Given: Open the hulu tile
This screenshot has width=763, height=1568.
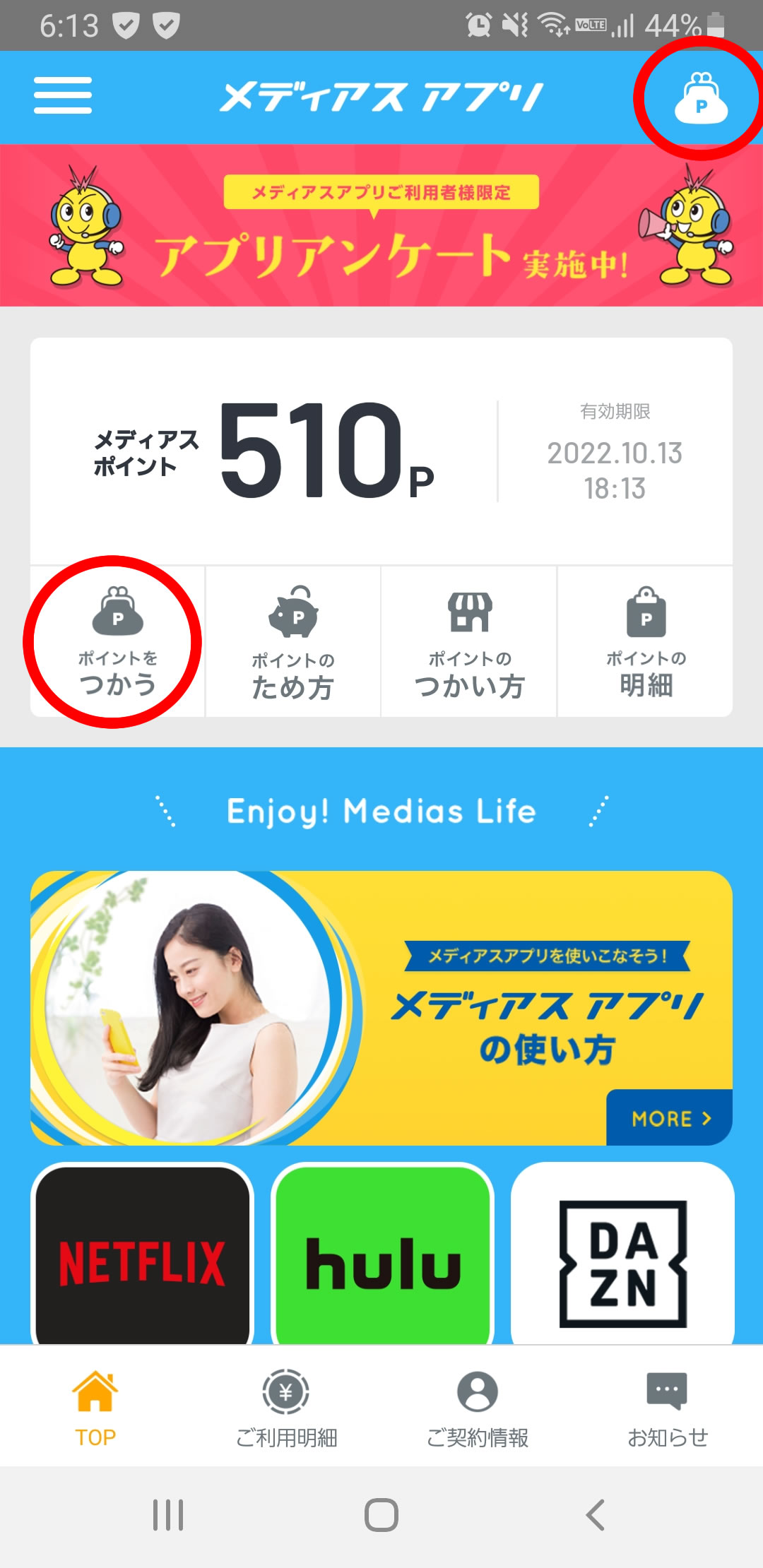Looking at the screenshot, I should tap(382, 1257).
